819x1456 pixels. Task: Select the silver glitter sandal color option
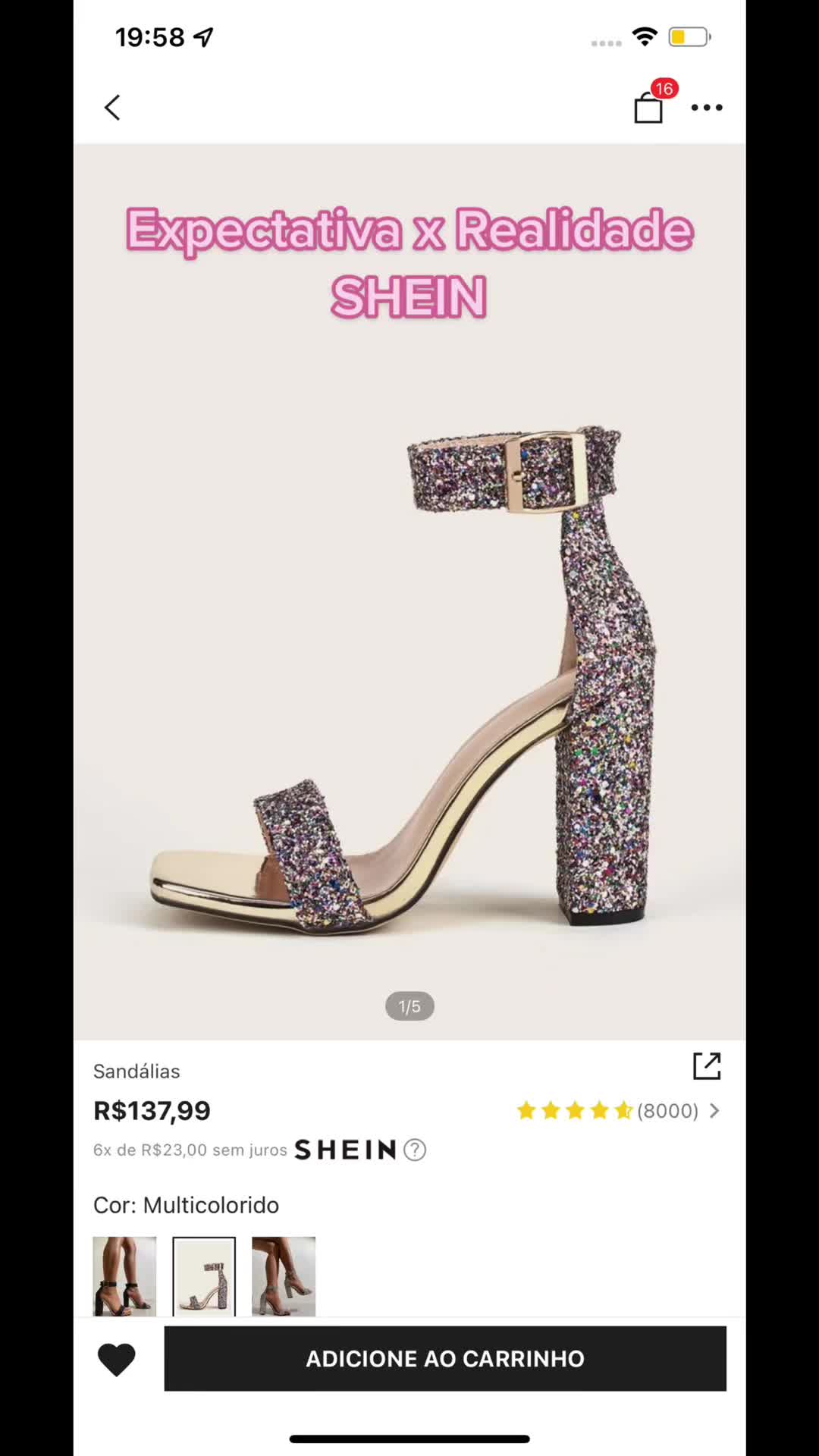[284, 1276]
